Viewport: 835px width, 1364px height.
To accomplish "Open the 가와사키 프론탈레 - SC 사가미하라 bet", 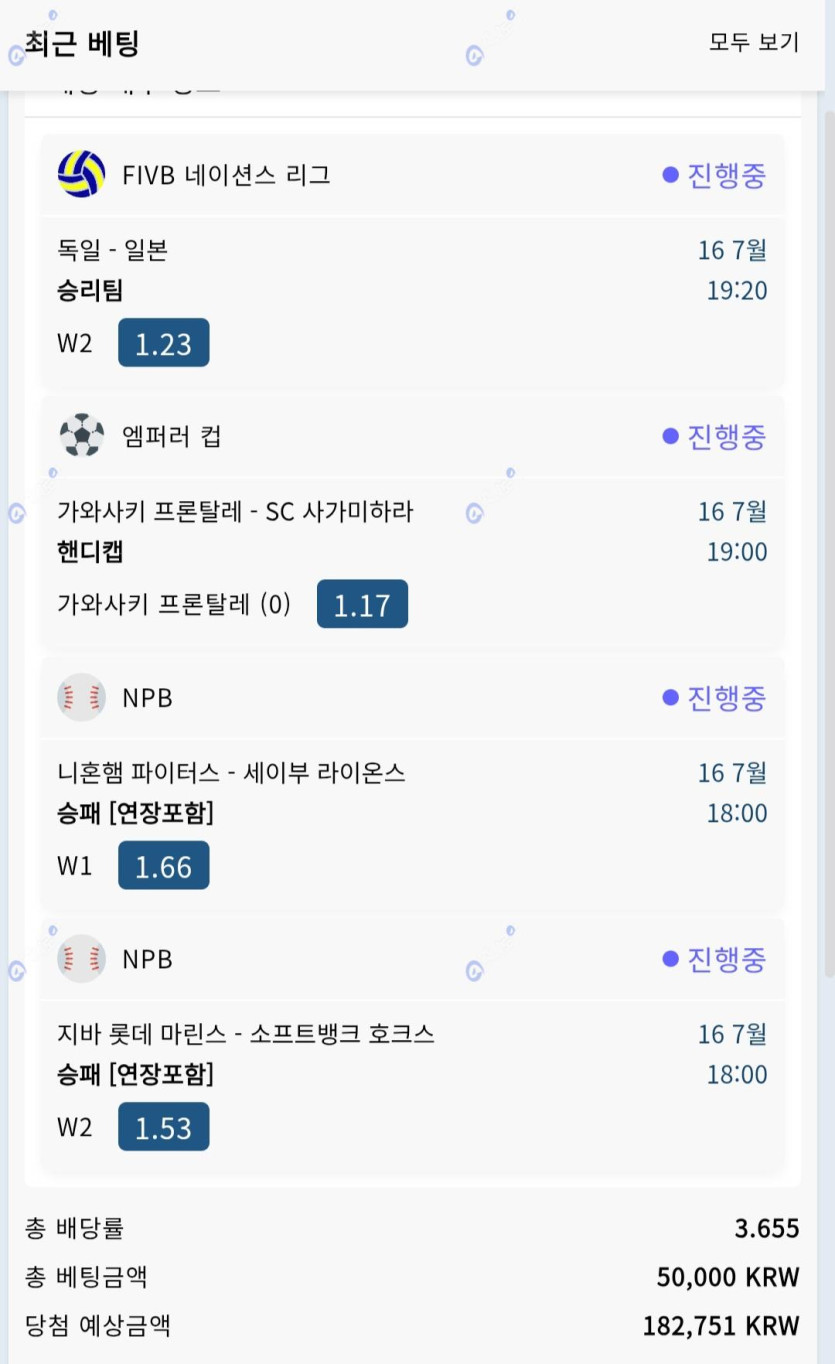I will click(x=413, y=524).
